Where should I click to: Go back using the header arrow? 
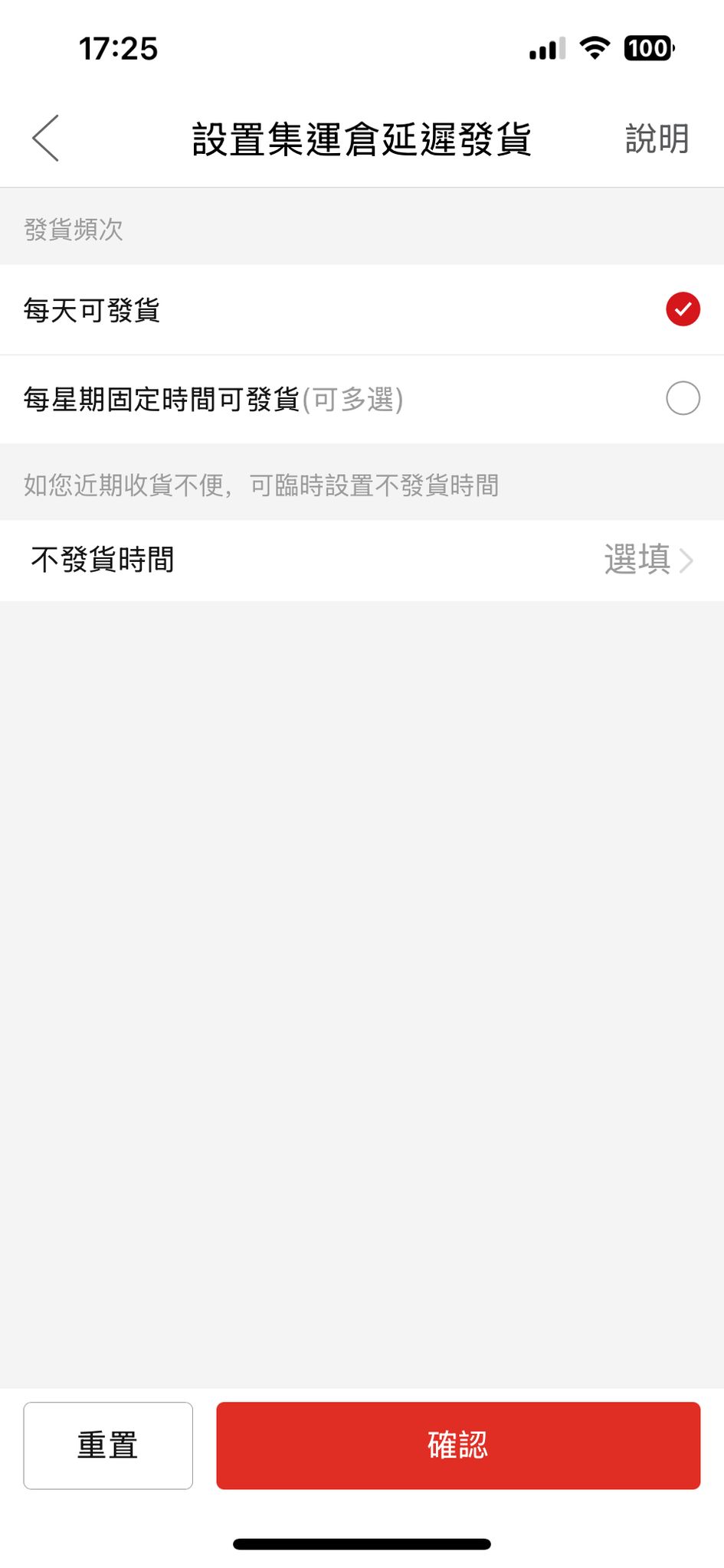(46, 139)
